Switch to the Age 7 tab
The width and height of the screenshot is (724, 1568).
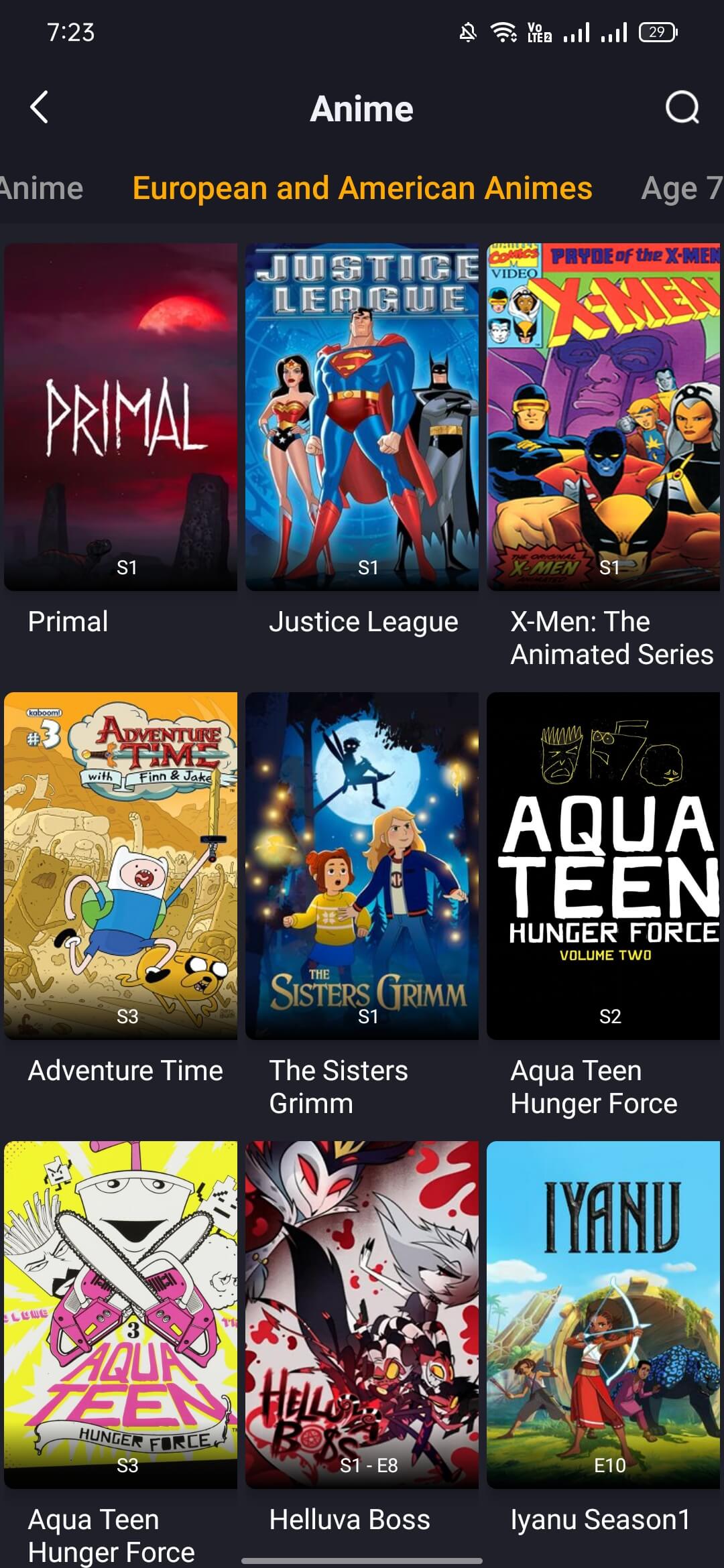[680, 188]
